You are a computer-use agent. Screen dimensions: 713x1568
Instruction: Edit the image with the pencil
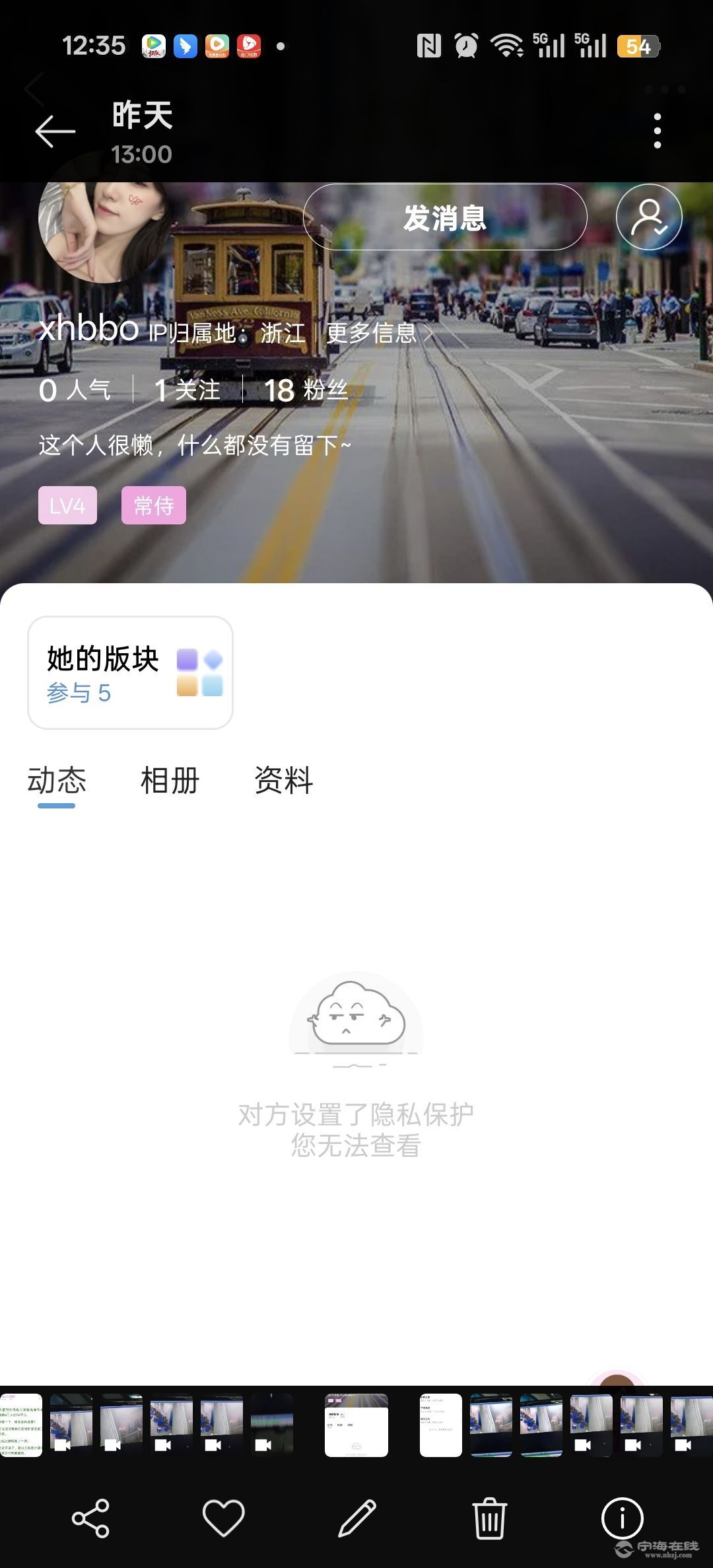coord(357,1518)
